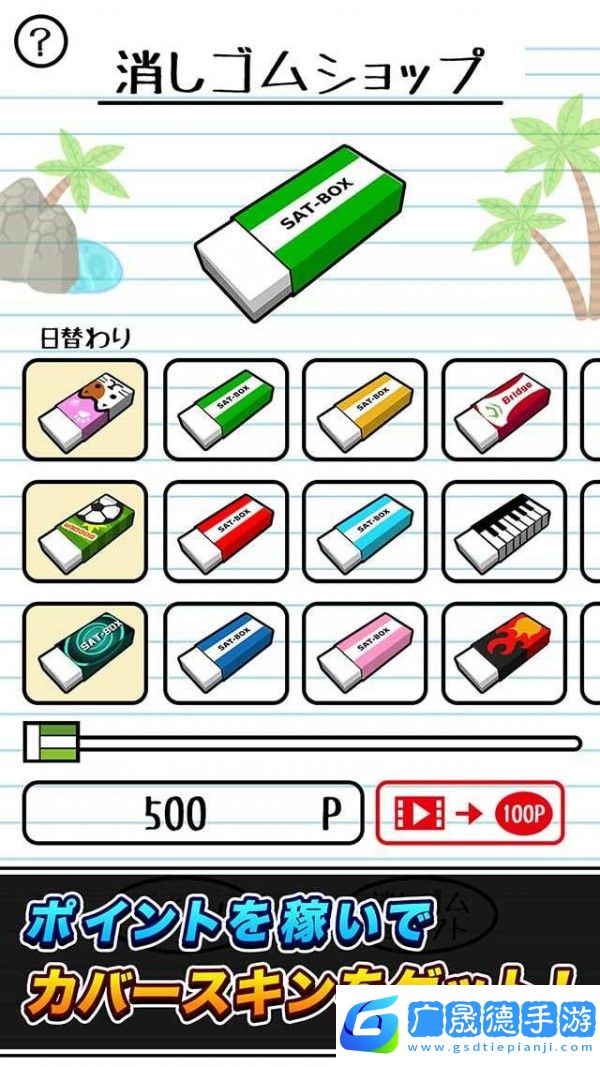Choose the dark blue SAT-BOX eraser
The image size is (600, 1067).
(x=226, y=653)
